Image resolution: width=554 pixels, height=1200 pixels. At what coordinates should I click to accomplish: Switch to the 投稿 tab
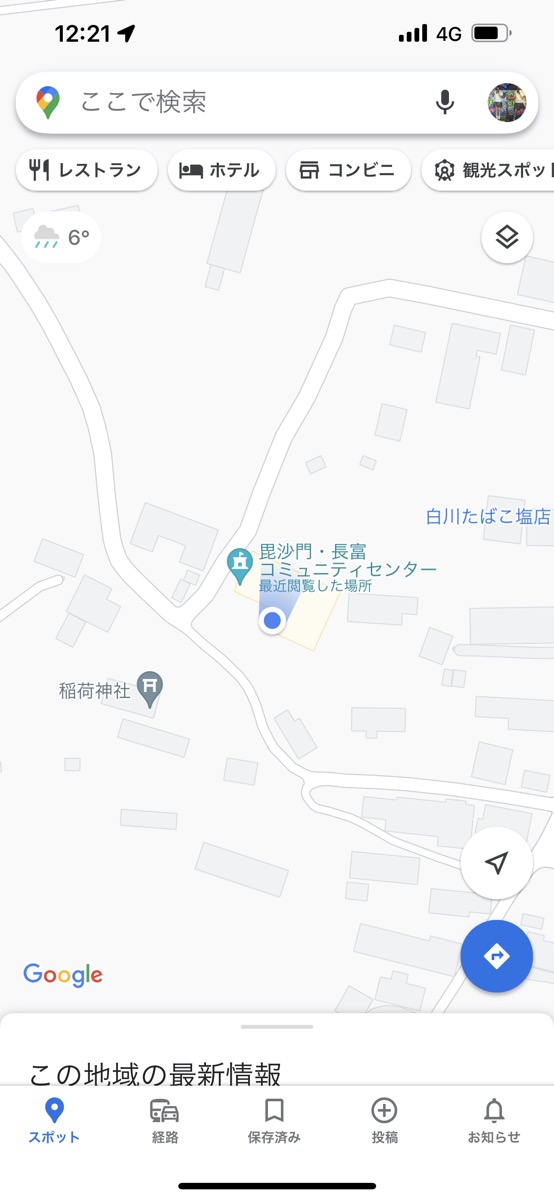(x=385, y=1121)
